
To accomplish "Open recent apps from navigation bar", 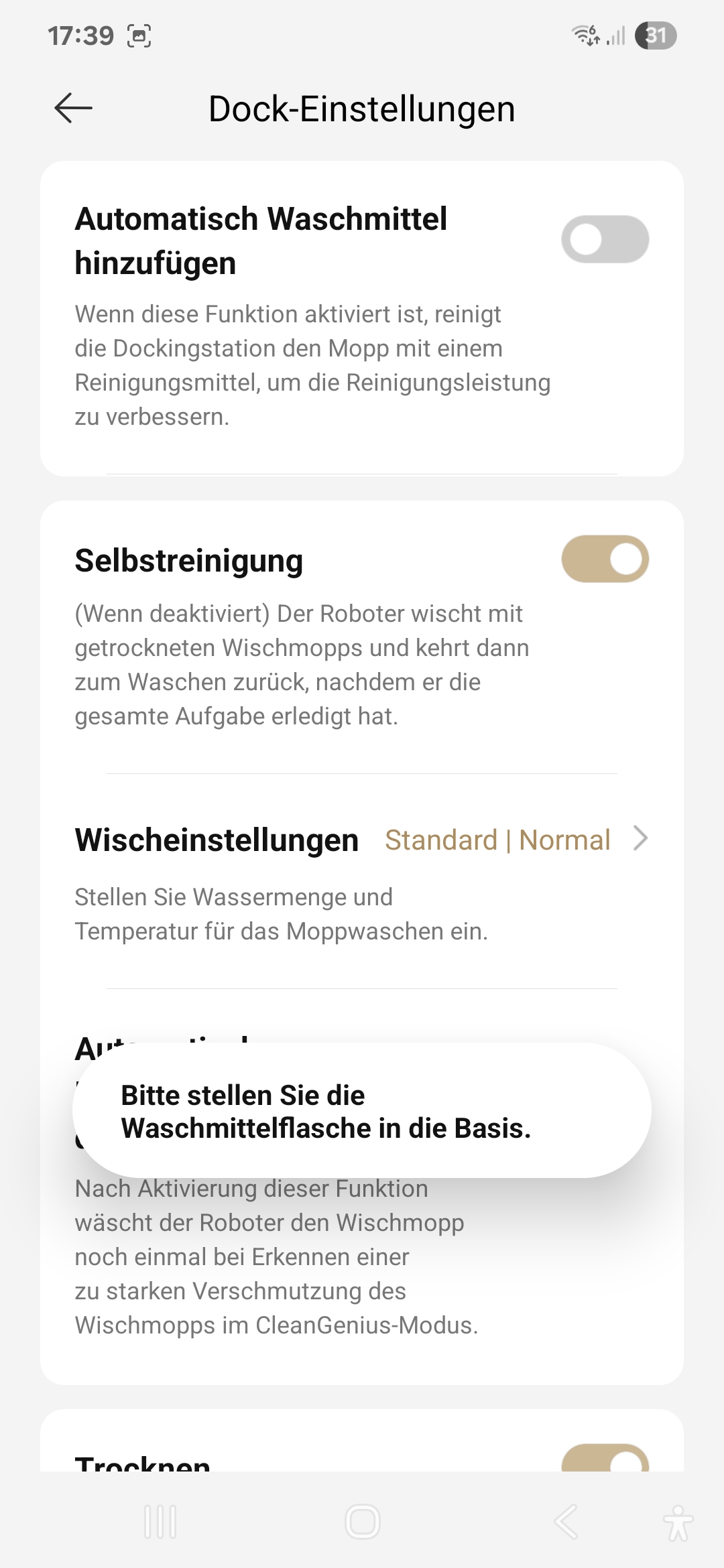I will click(160, 1522).
